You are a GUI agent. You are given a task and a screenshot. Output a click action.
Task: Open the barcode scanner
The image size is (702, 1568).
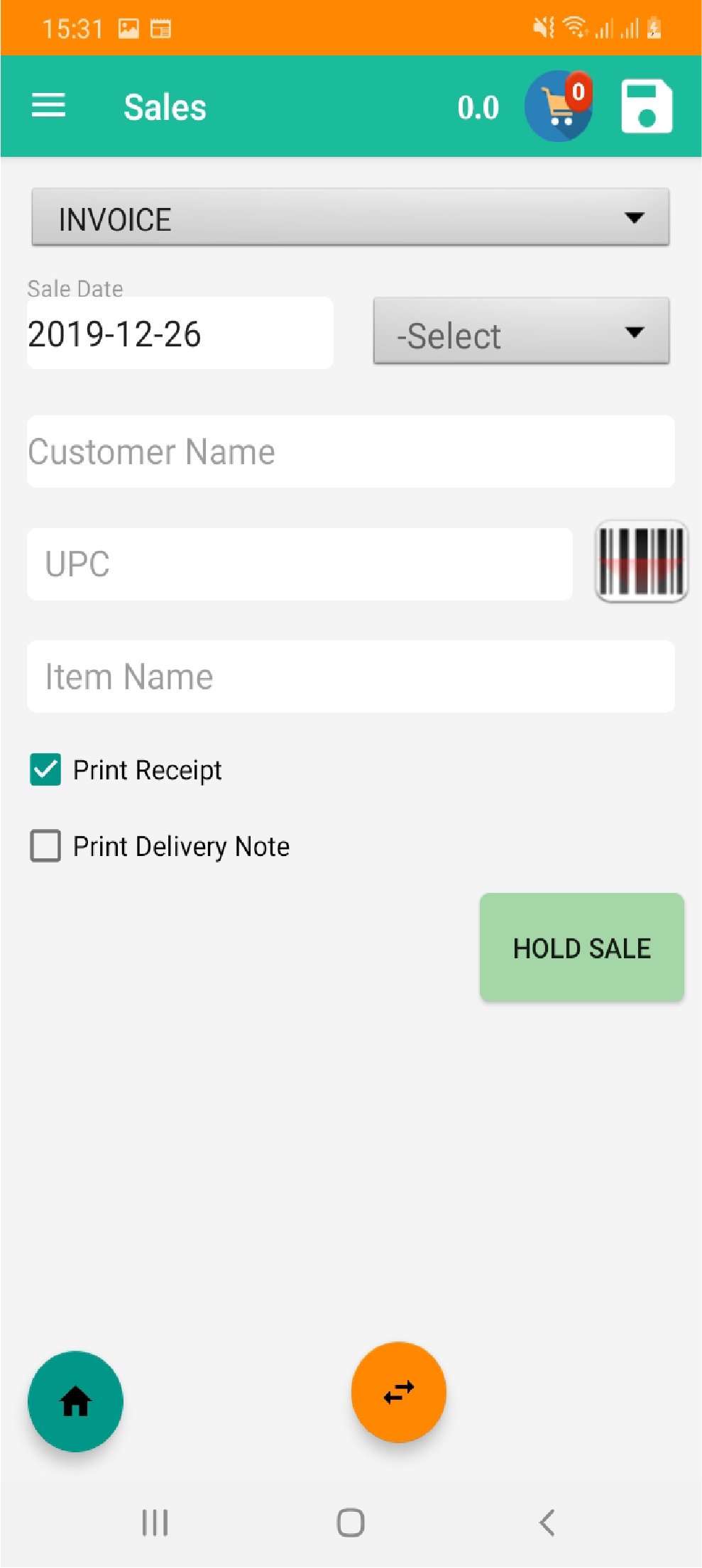click(640, 561)
